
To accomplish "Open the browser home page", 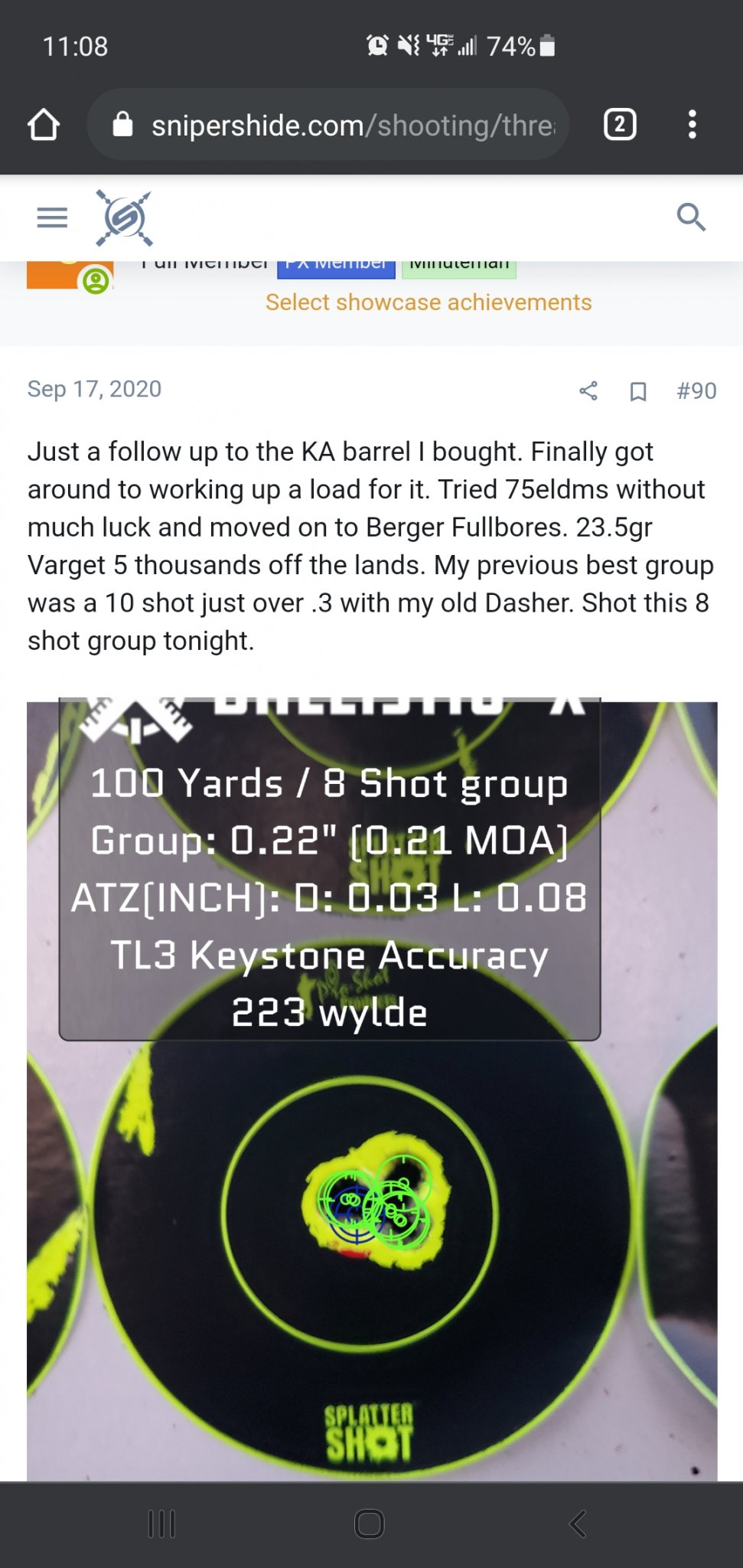I will pyautogui.click(x=44, y=125).
